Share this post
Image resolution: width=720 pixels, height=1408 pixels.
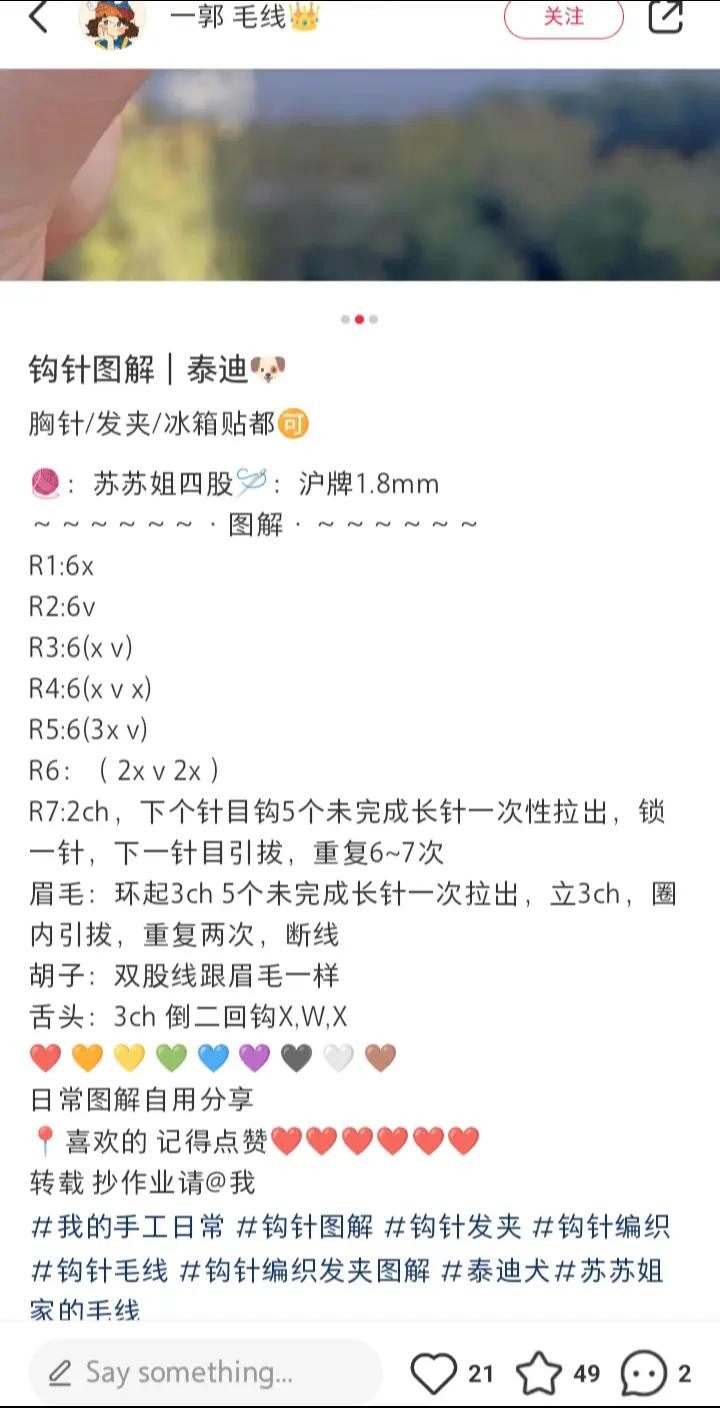coord(665,17)
